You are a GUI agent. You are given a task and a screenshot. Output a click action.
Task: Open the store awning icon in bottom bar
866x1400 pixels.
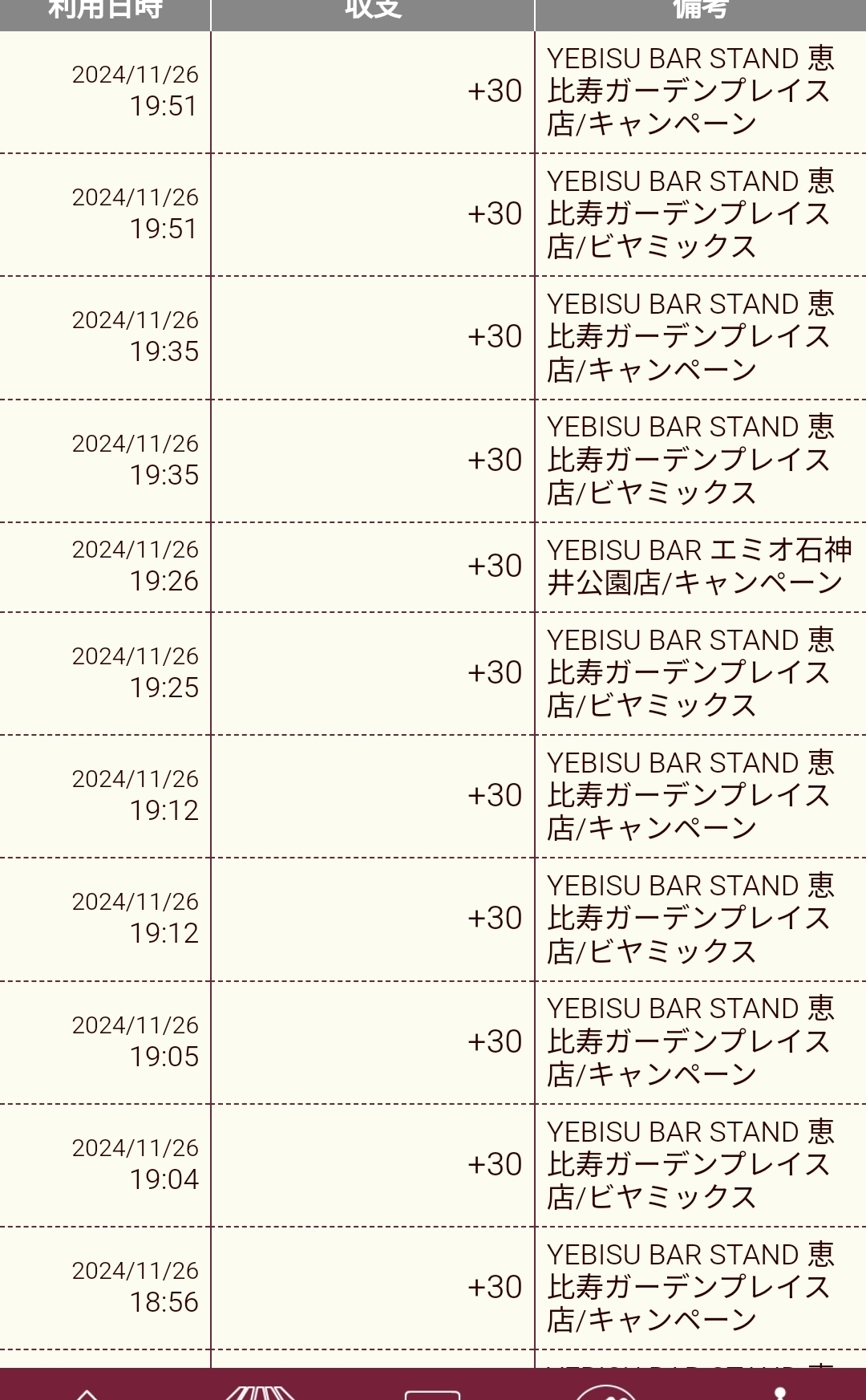260,1392
